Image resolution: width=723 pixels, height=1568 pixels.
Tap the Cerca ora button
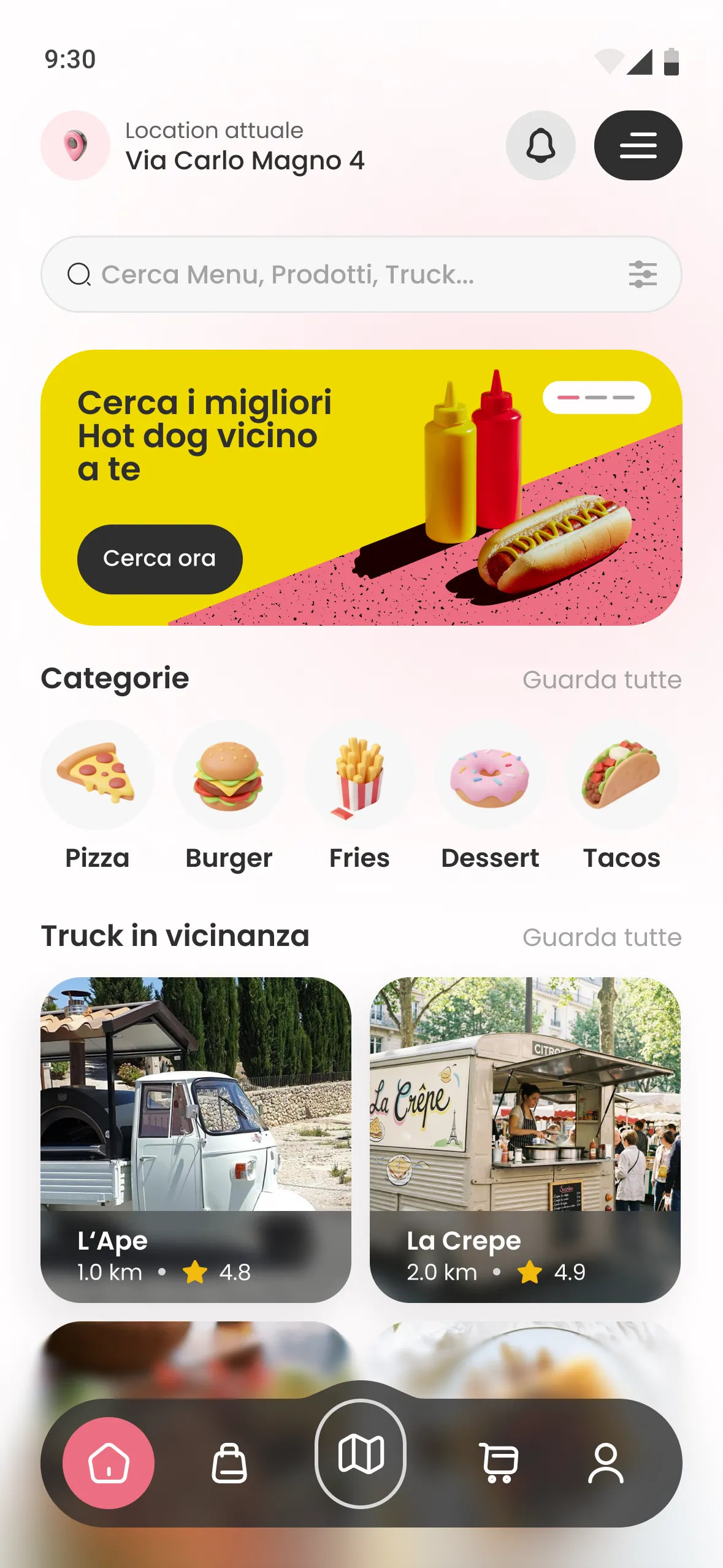[x=159, y=559]
